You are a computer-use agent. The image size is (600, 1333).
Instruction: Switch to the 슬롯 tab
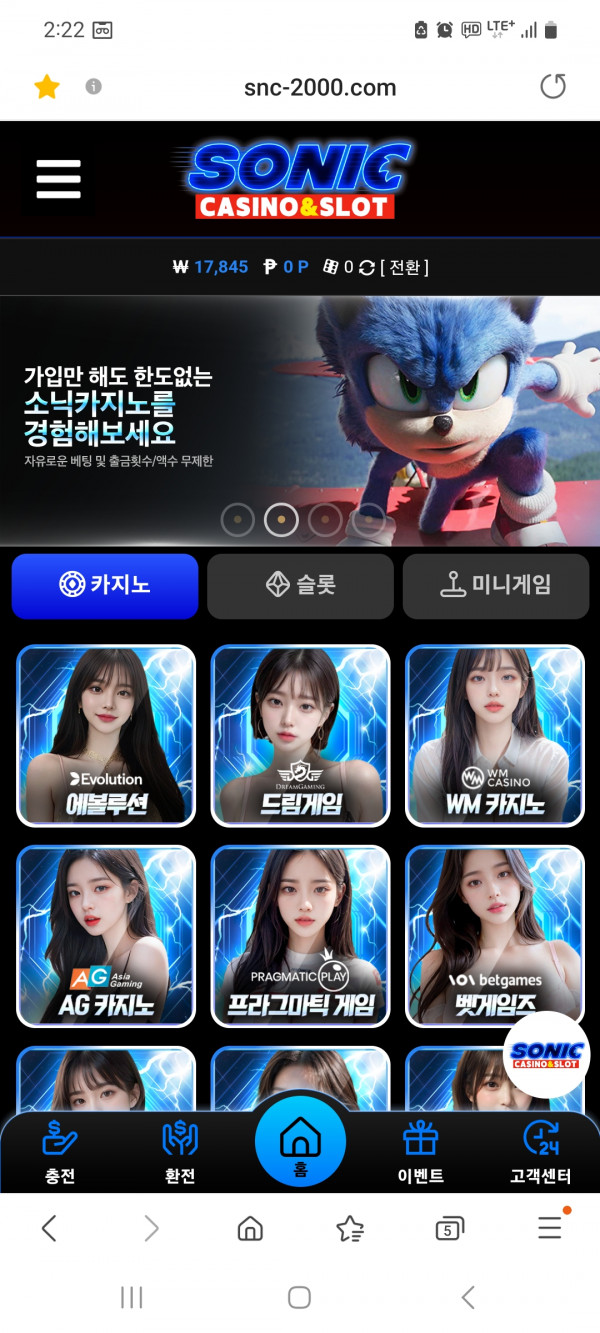coord(300,586)
